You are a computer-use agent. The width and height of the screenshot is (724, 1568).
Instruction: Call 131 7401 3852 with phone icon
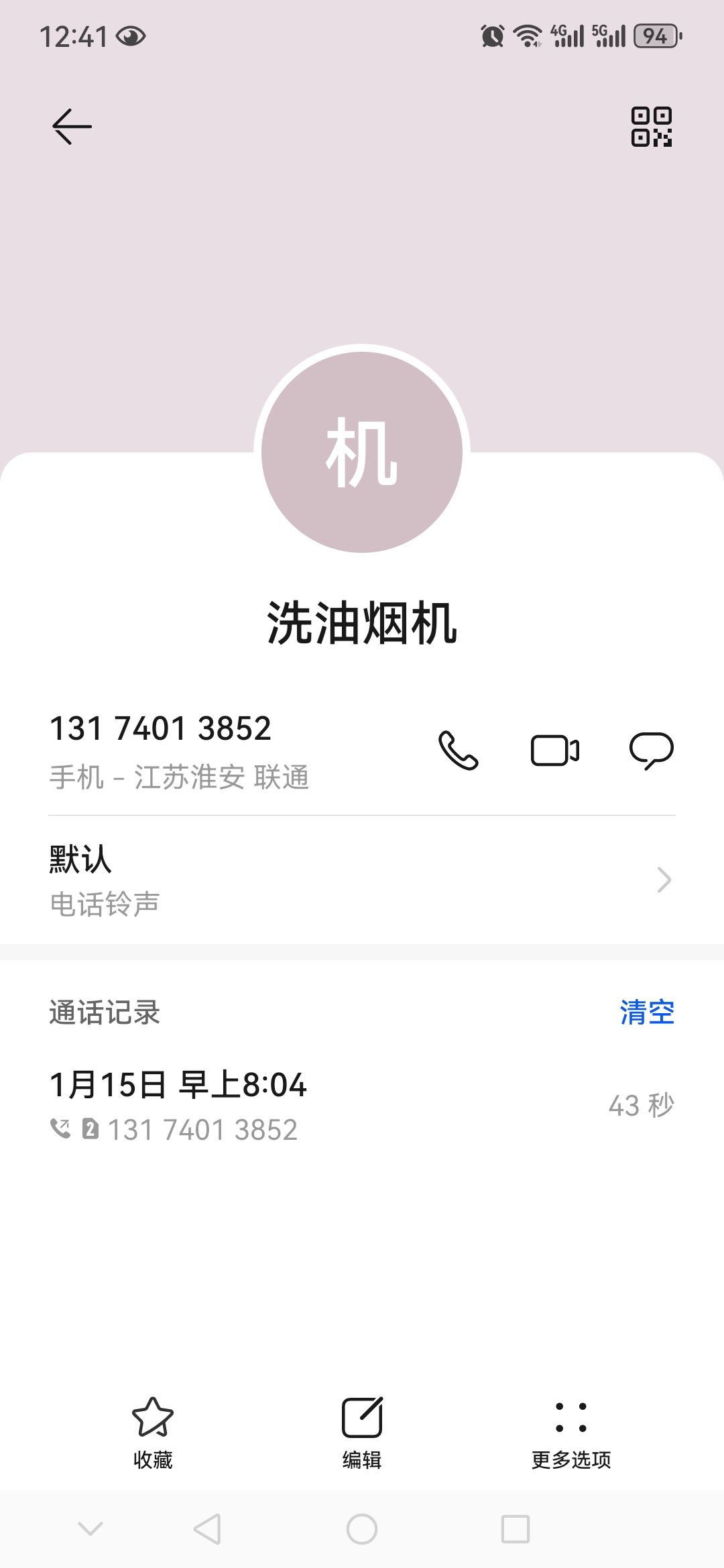pyautogui.click(x=459, y=750)
